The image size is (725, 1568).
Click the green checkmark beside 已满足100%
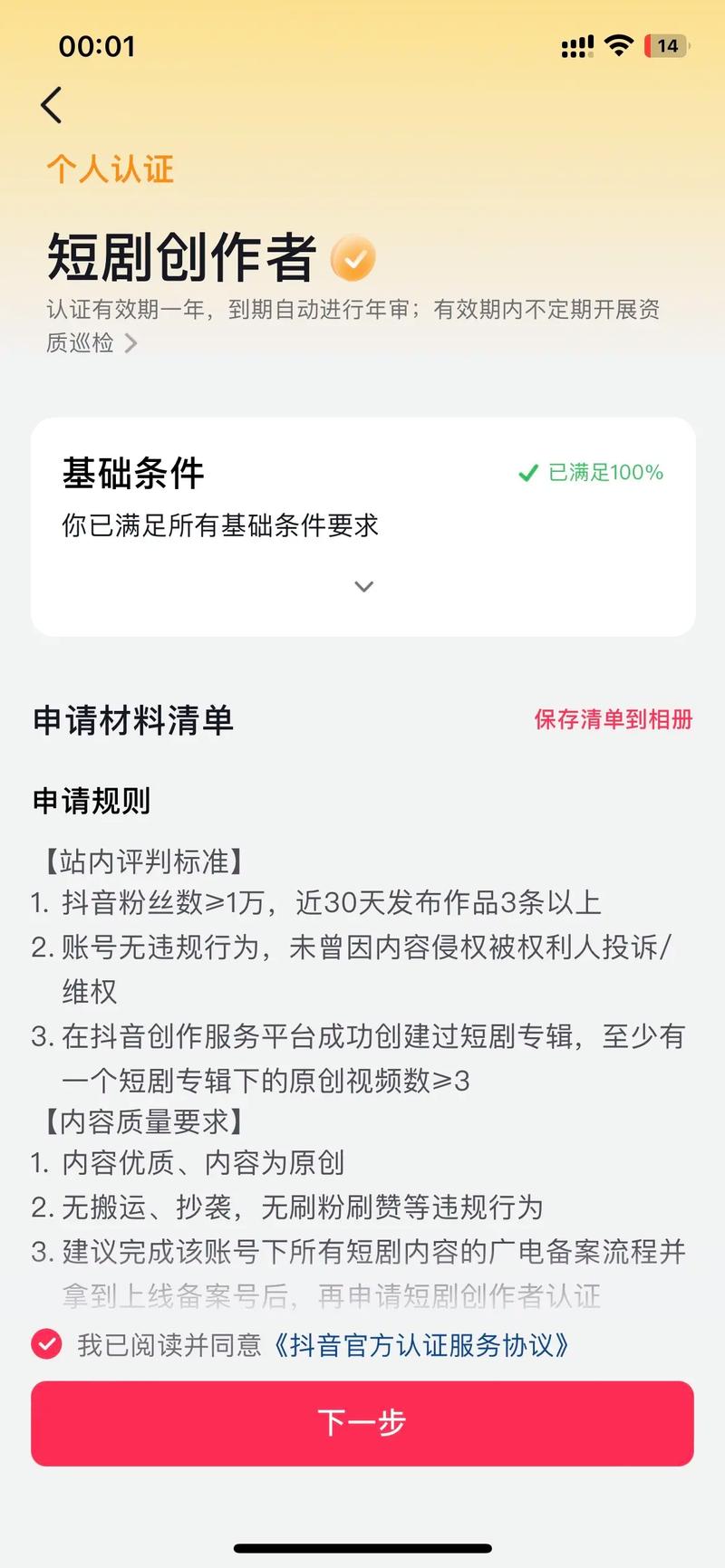[x=528, y=473]
